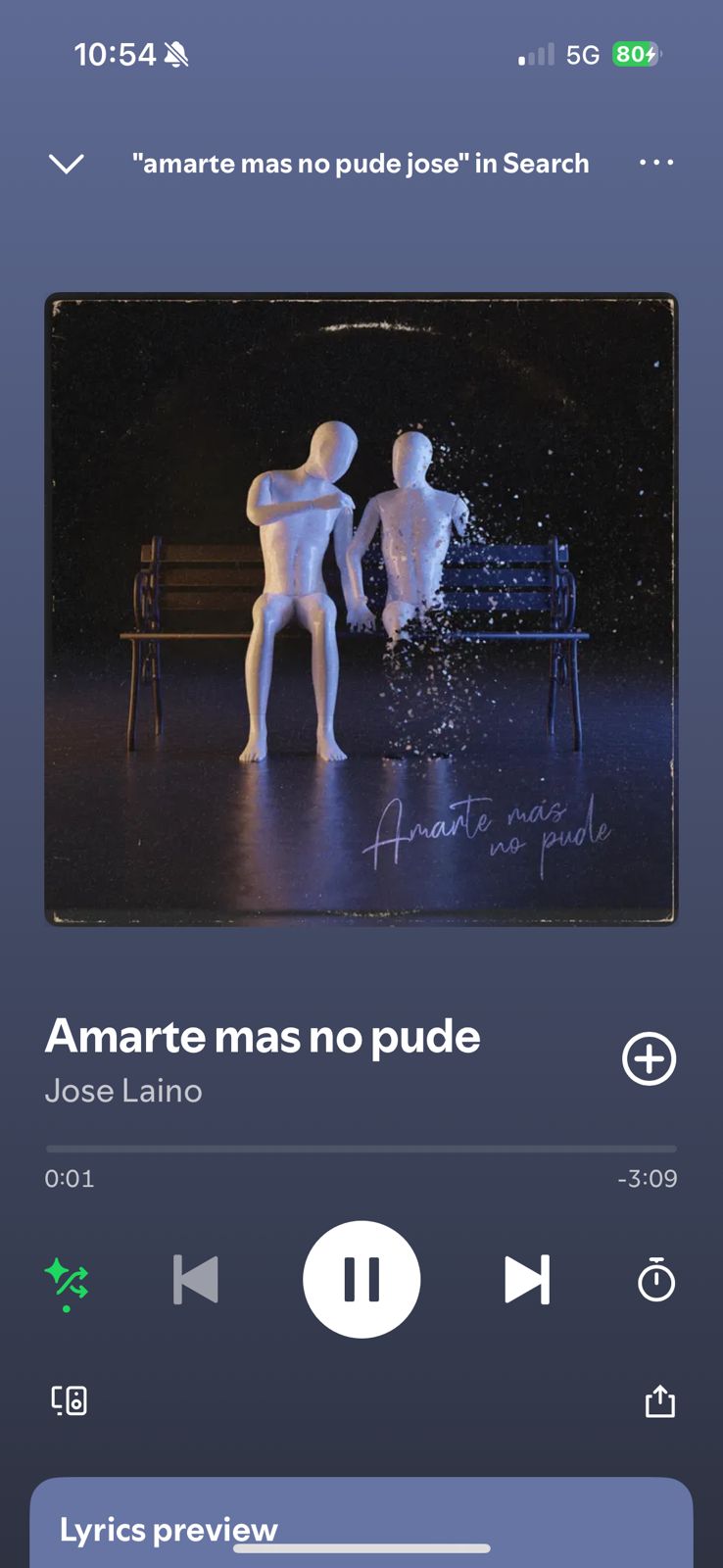Open artist Jose Laino's page
723x1568 pixels.
(123, 1091)
